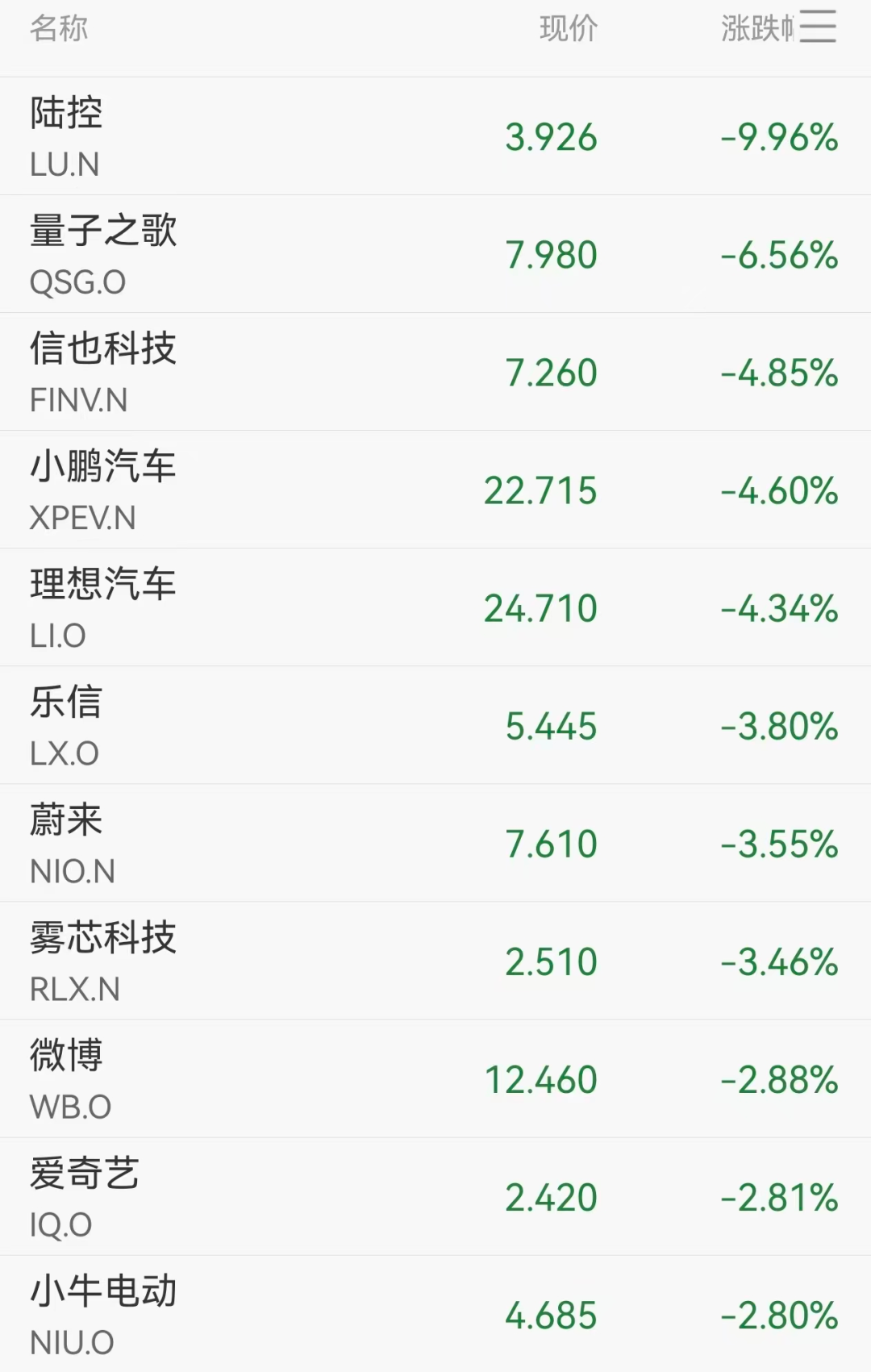Sort the list by 现价 column
Image resolution: width=871 pixels, height=1372 pixels.
pos(568,29)
